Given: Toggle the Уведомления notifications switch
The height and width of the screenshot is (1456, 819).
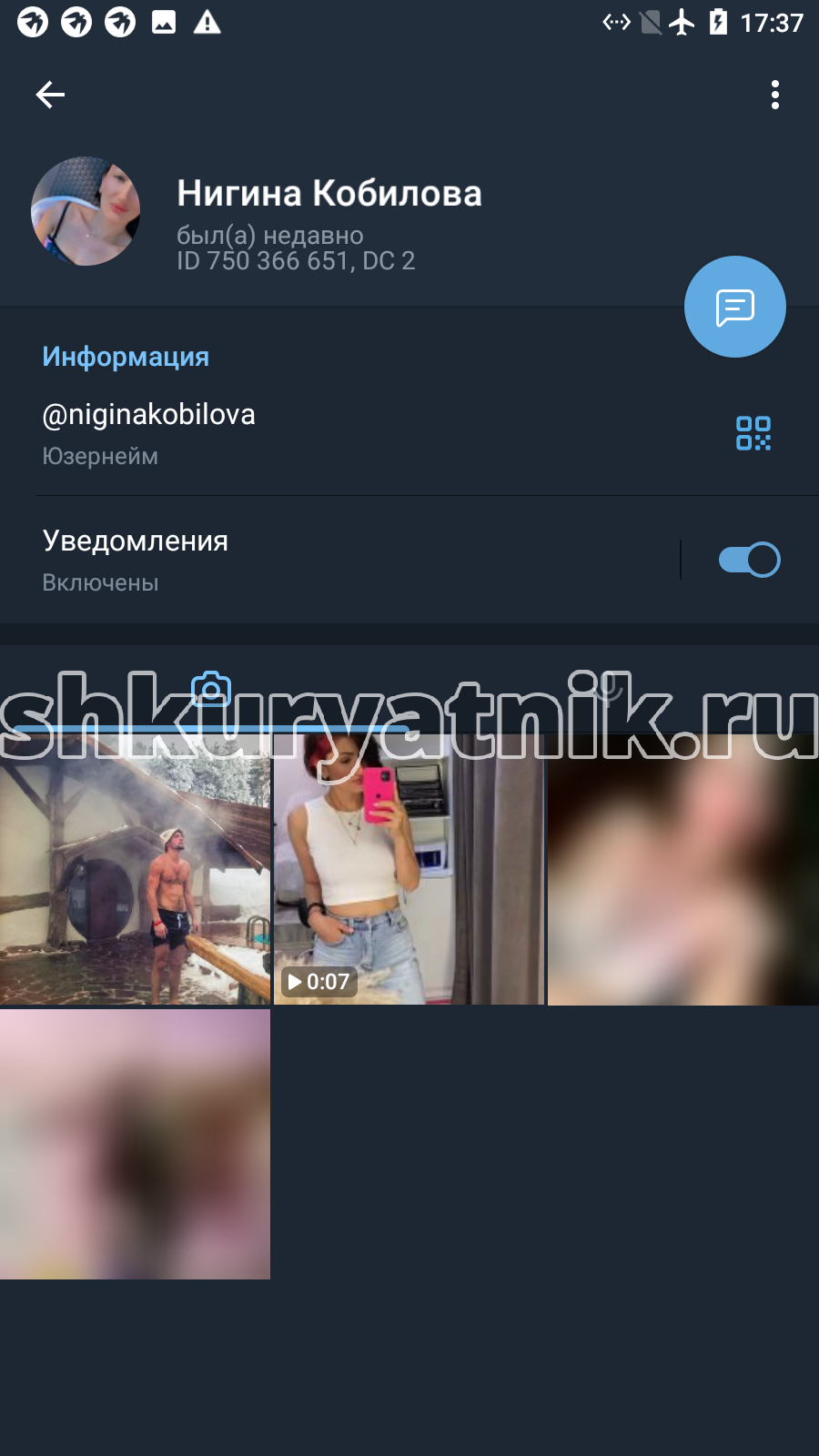Looking at the screenshot, I should coord(750,560).
